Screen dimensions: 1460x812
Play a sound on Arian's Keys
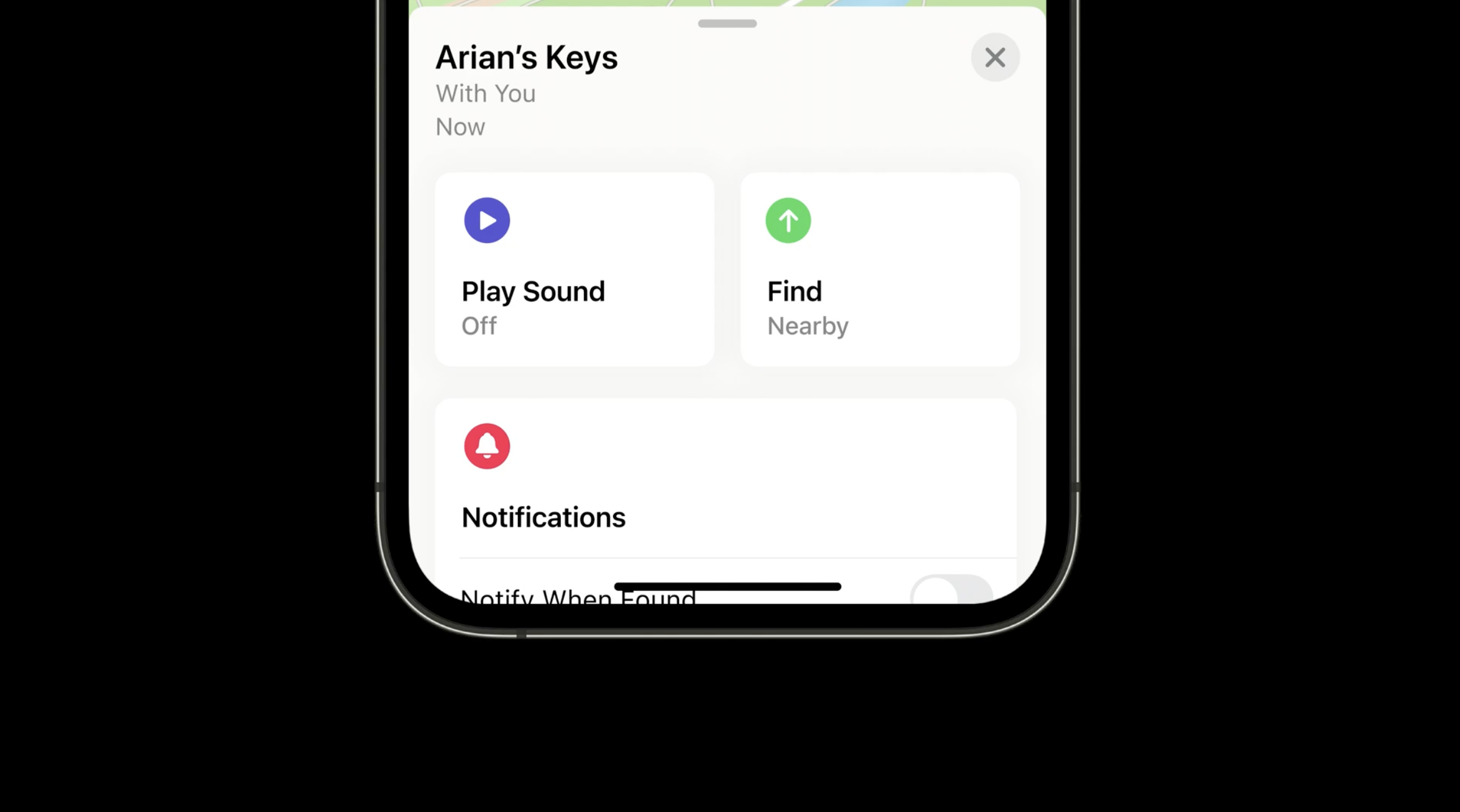[574, 269]
